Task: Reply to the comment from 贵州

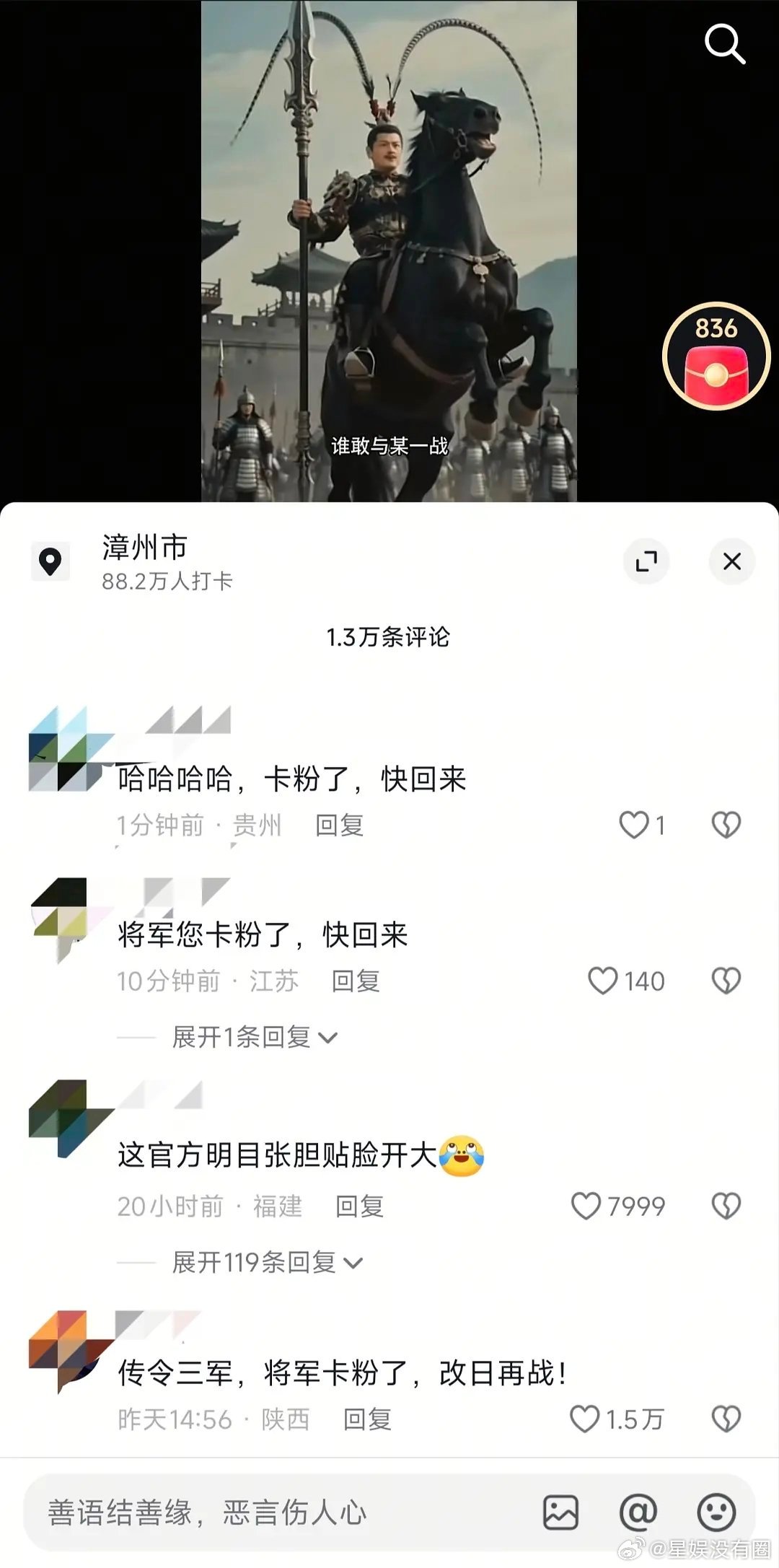Action: click(339, 826)
